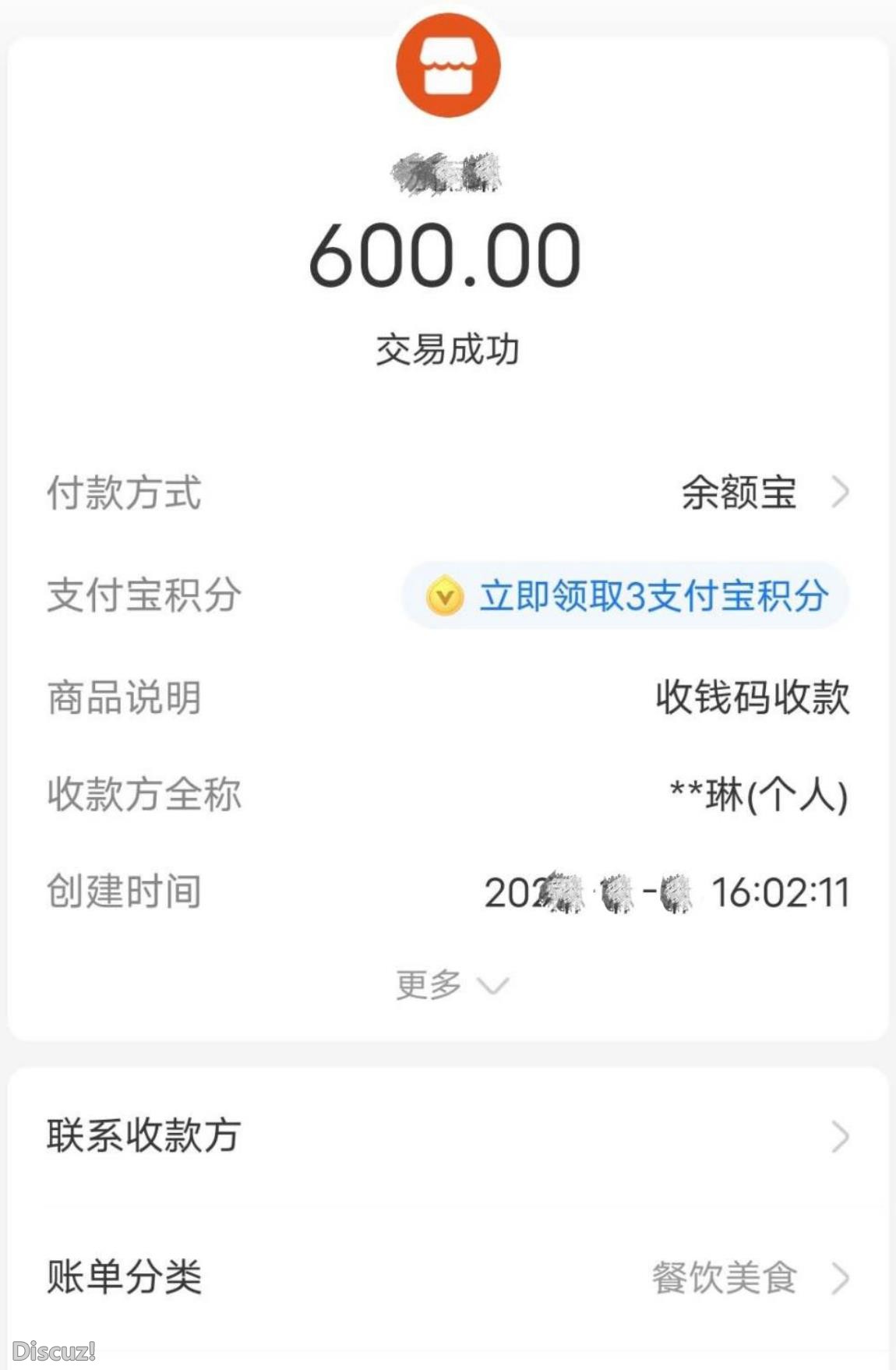This screenshot has width=896, height=1370.
Task: Tap the transaction amount 600.00
Action: click(x=448, y=257)
